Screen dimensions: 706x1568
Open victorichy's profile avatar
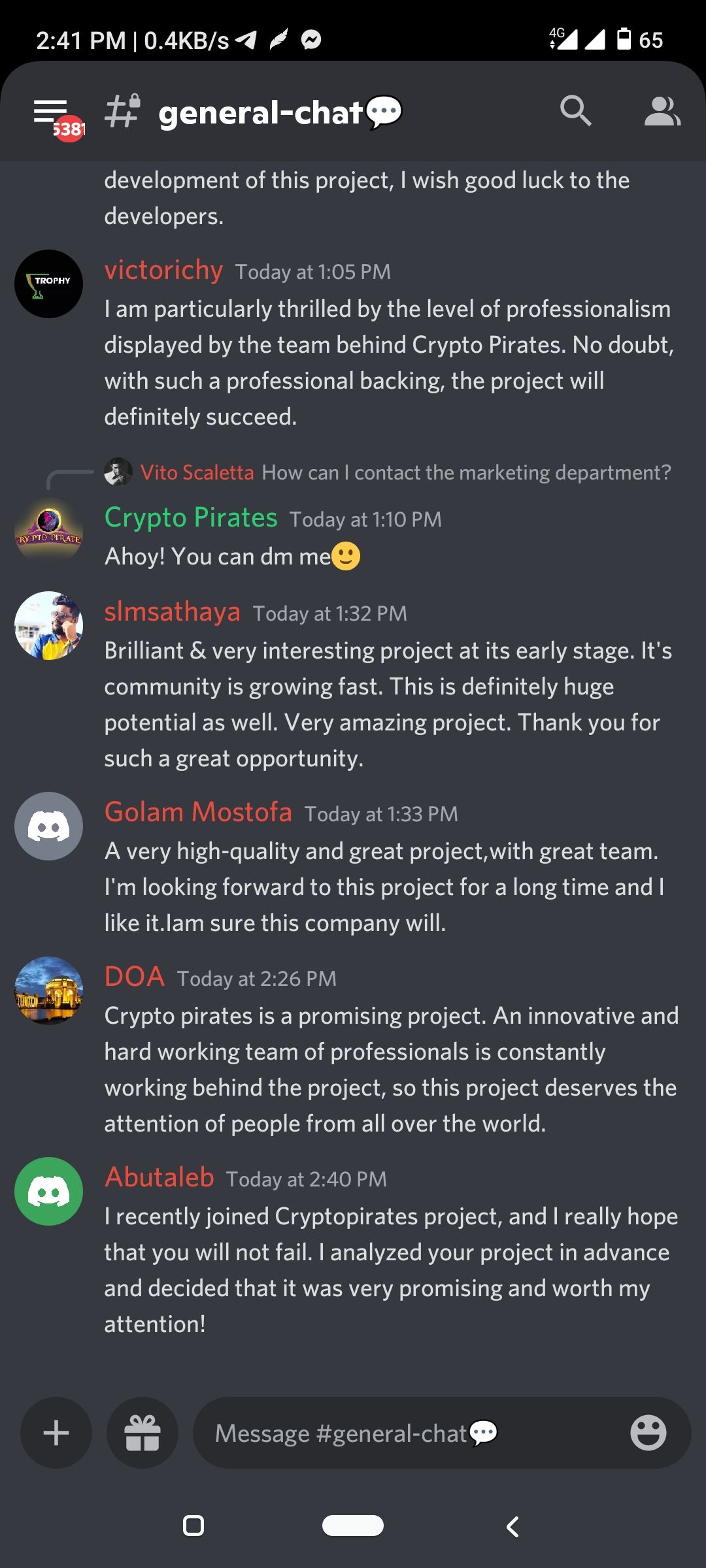point(49,284)
